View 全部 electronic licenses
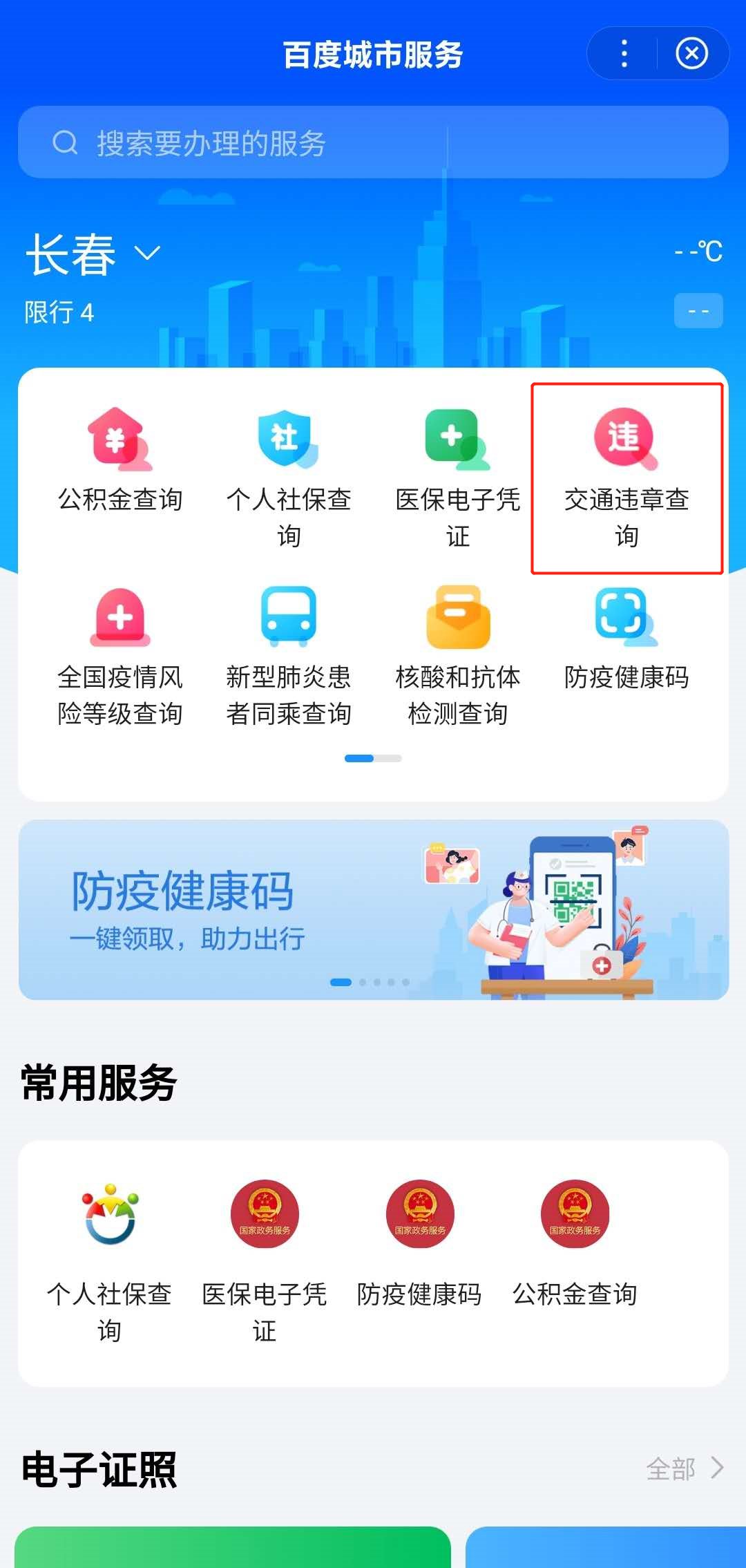 pyautogui.click(x=684, y=1468)
